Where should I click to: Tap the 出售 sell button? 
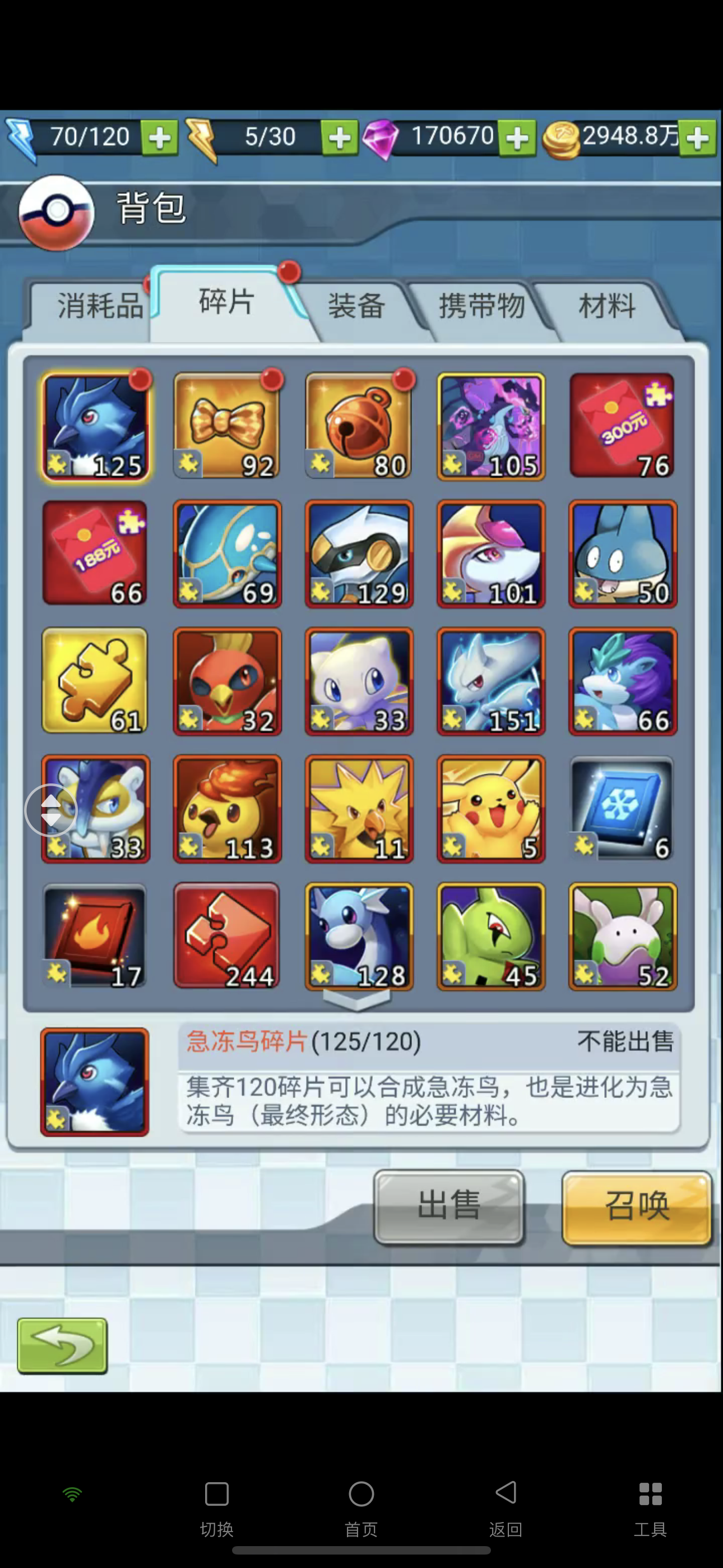448,1206
